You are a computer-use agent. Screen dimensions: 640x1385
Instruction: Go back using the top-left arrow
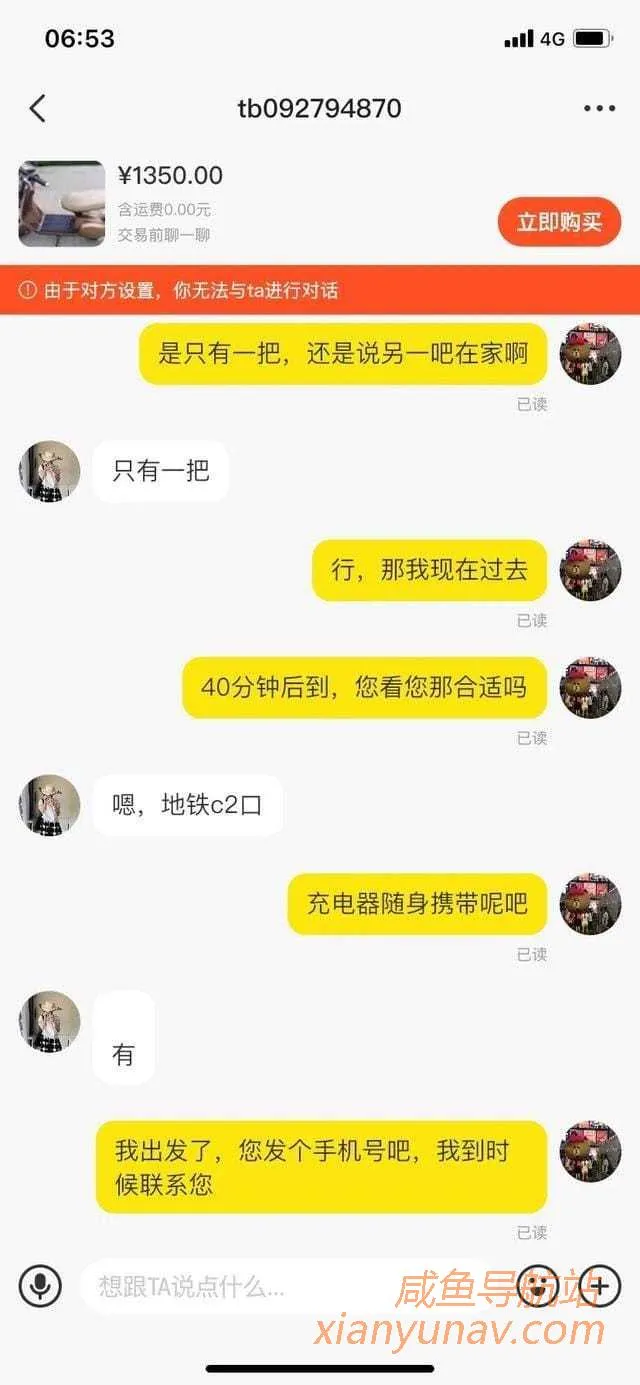click(38, 108)
